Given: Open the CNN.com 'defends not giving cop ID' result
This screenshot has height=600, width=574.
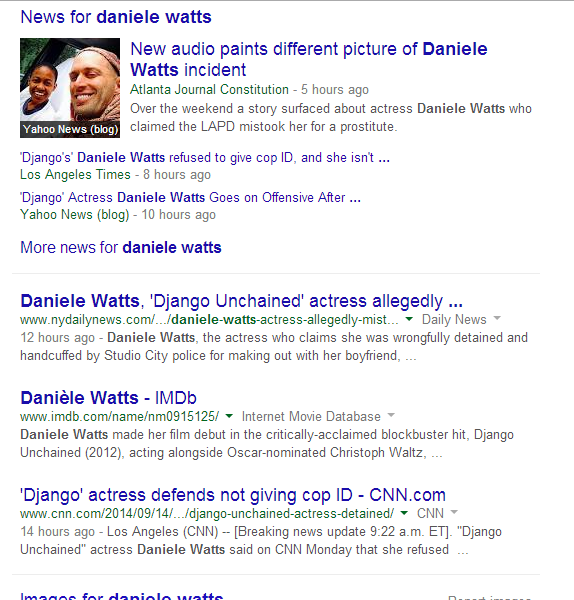Looking at the screenshot, I should [233, 495].
